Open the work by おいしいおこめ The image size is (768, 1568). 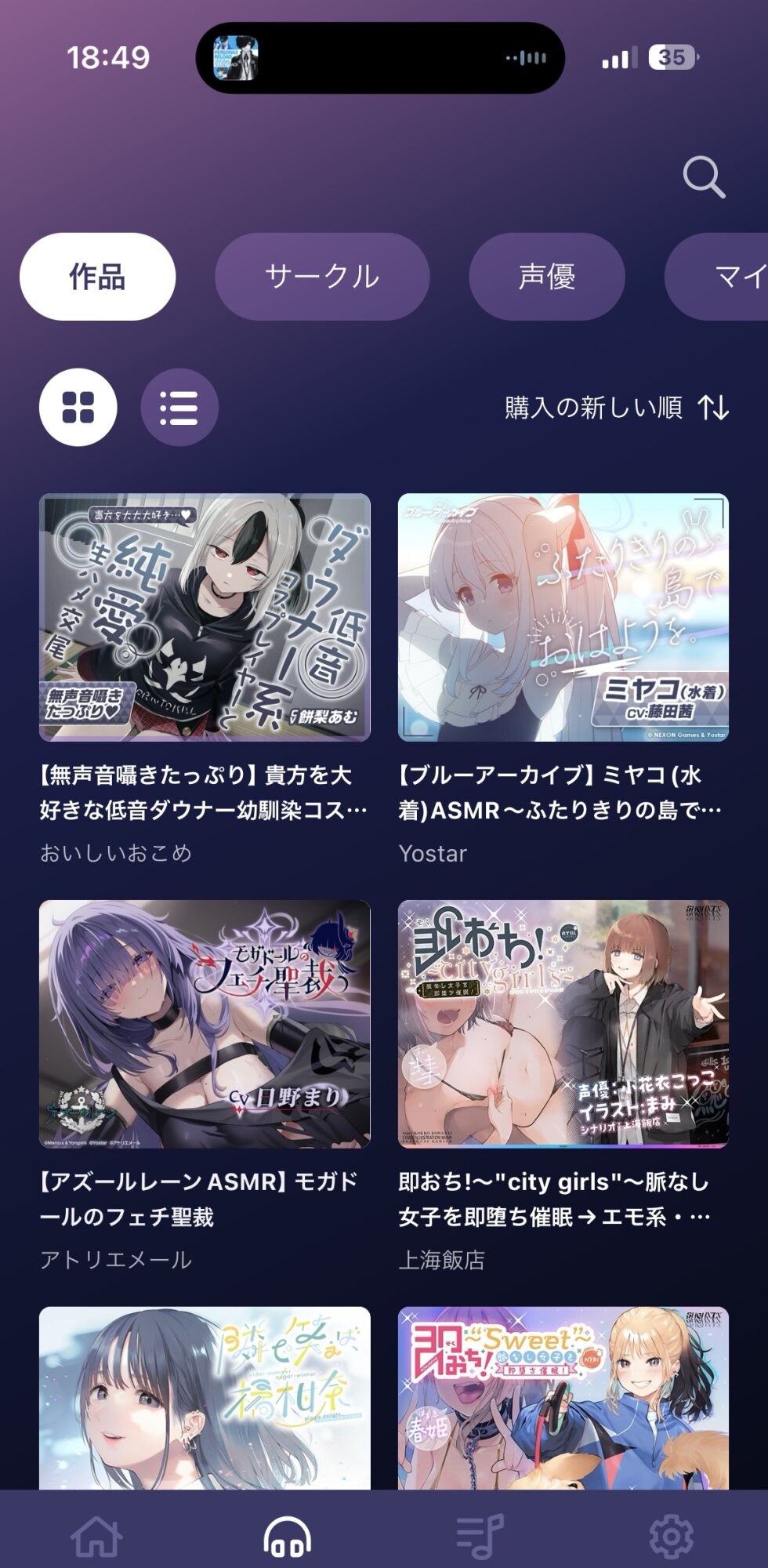(x=205, y=679)
